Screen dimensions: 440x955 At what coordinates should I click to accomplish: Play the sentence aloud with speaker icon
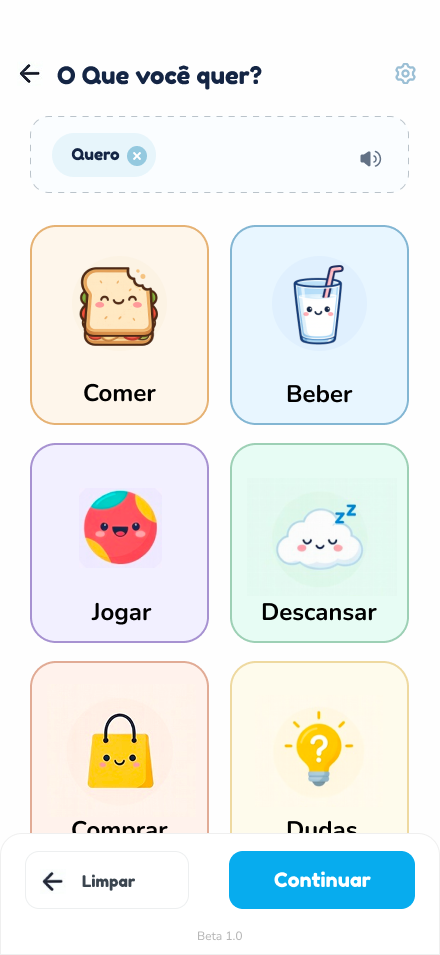(371, 159)
